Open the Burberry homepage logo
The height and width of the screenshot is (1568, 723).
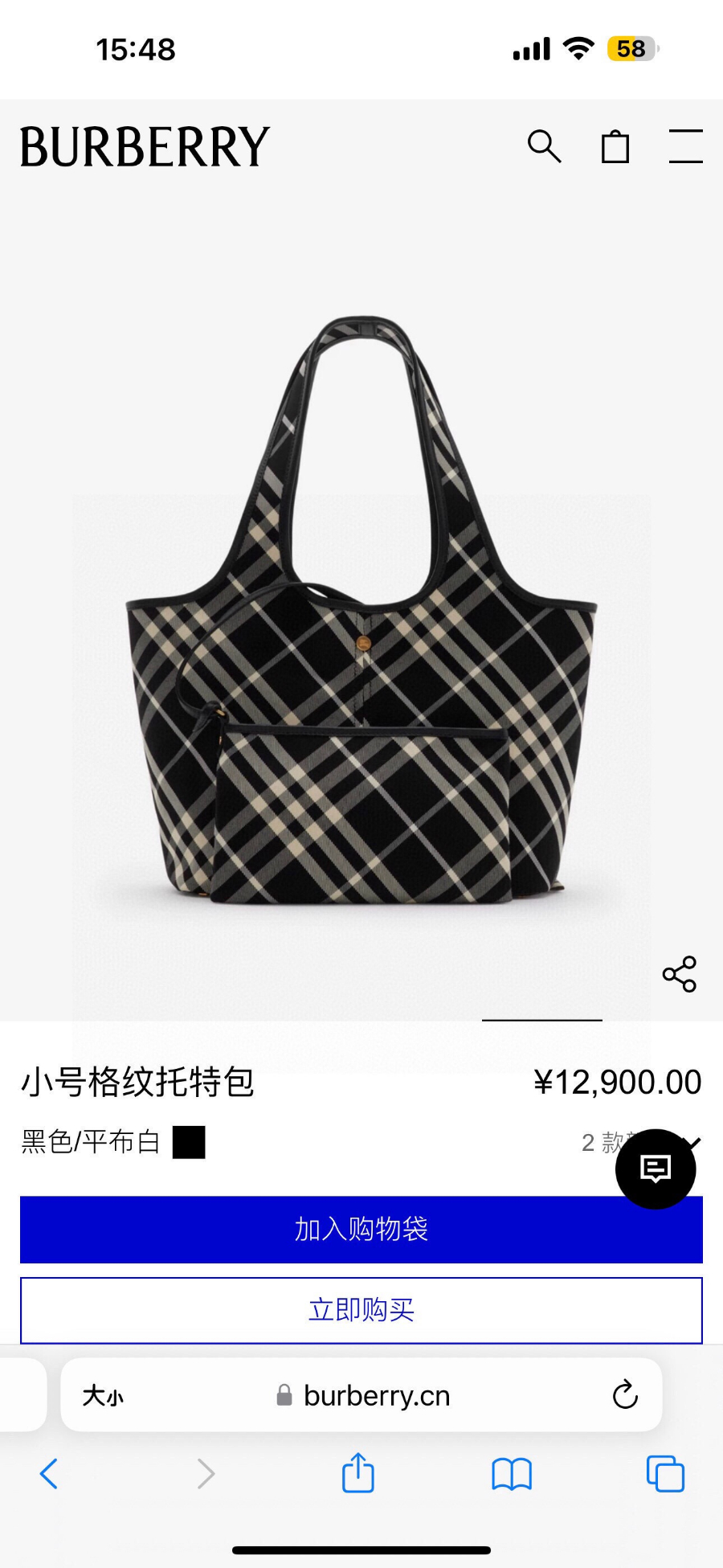[145, 147]
